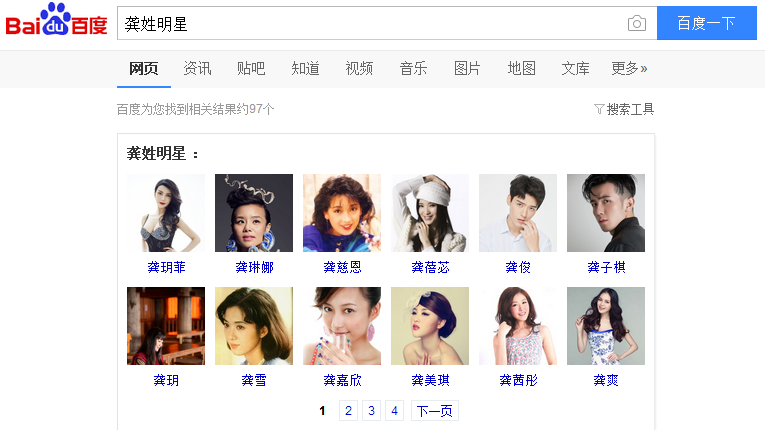Select the 龚俊 name link
The image size is (765, 430).
tap(518, 267)
